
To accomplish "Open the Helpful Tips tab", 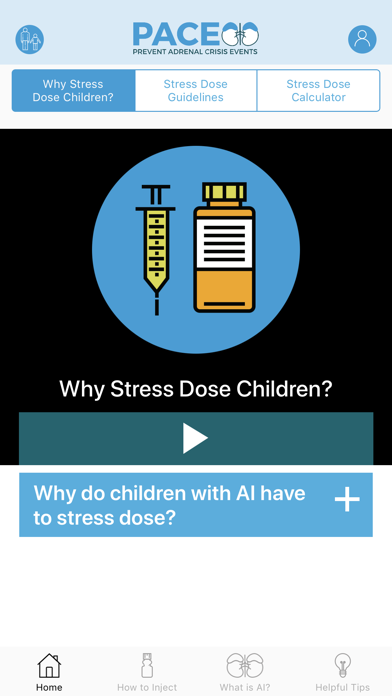I will tap(343, 672).
